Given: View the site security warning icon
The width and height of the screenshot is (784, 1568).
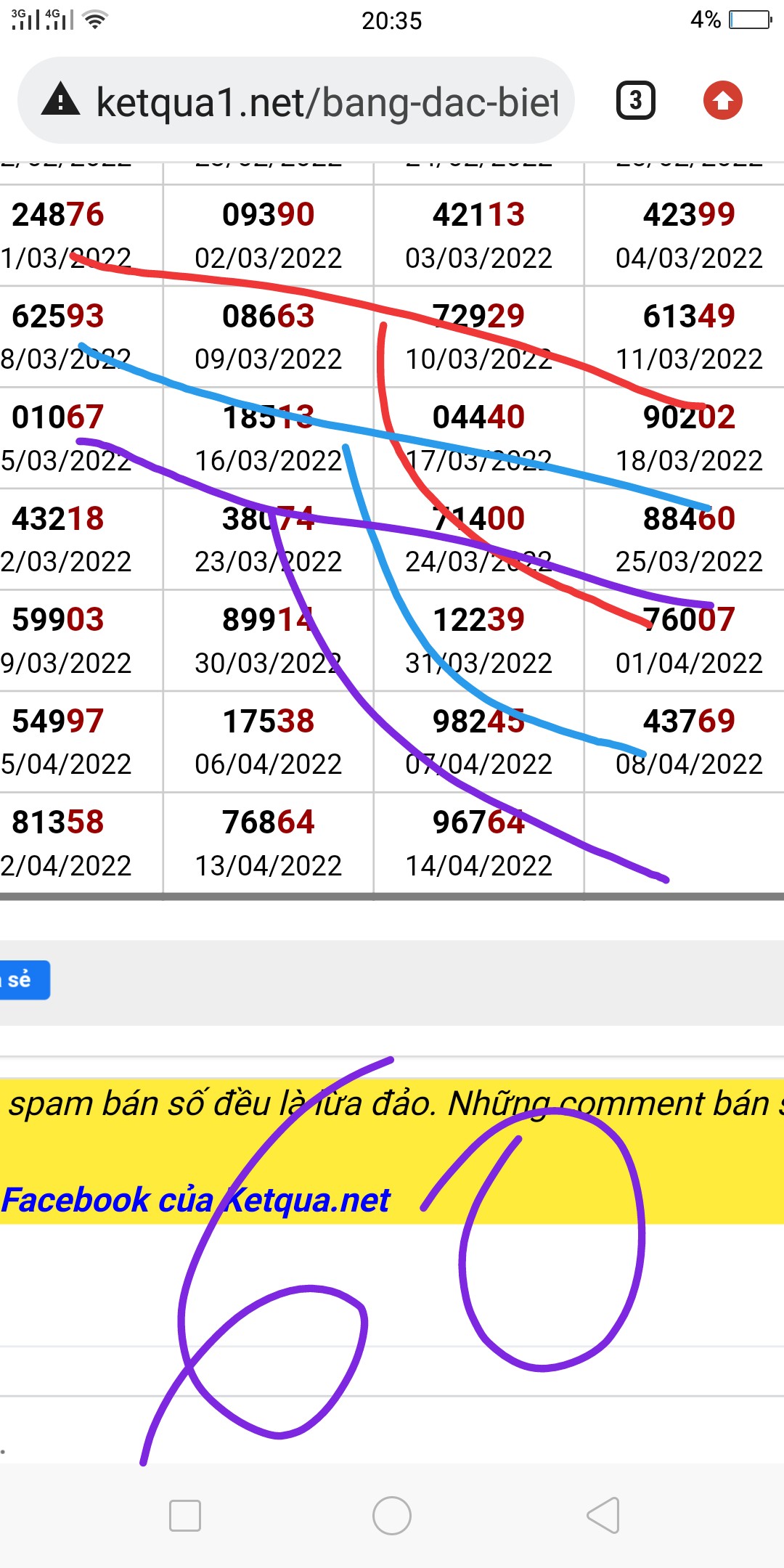Looking at the screenshot, I should pos(61,100).
